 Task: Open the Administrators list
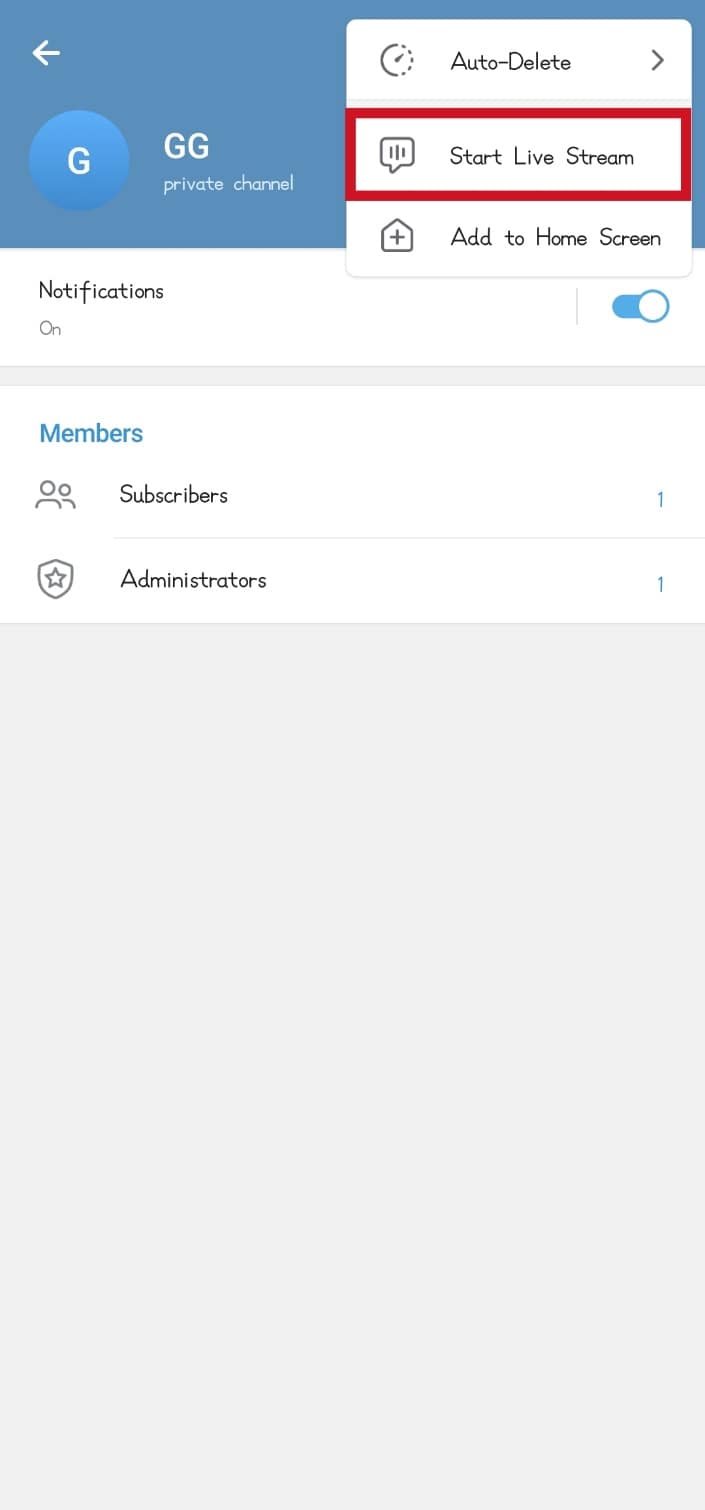click(352, 581)
